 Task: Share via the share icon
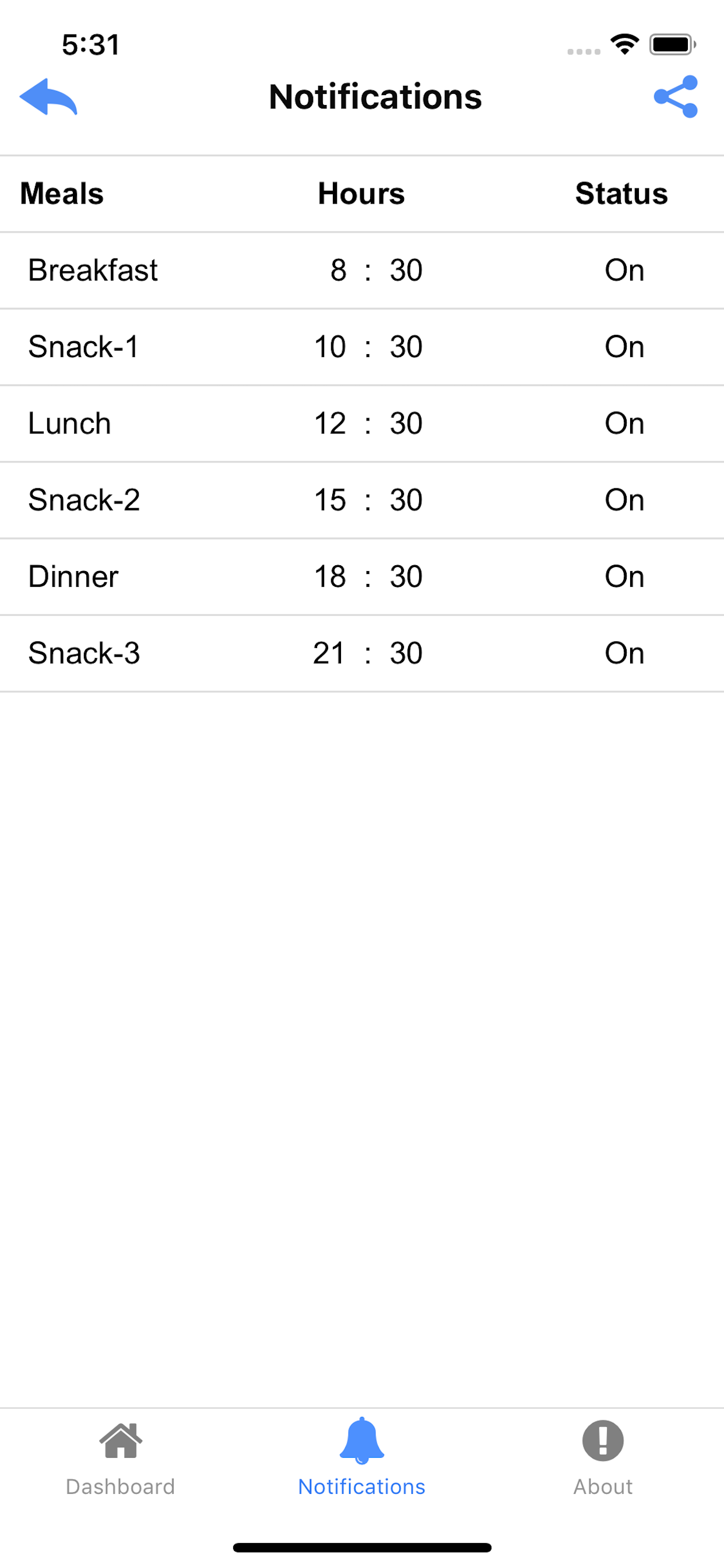click(676, 97)
